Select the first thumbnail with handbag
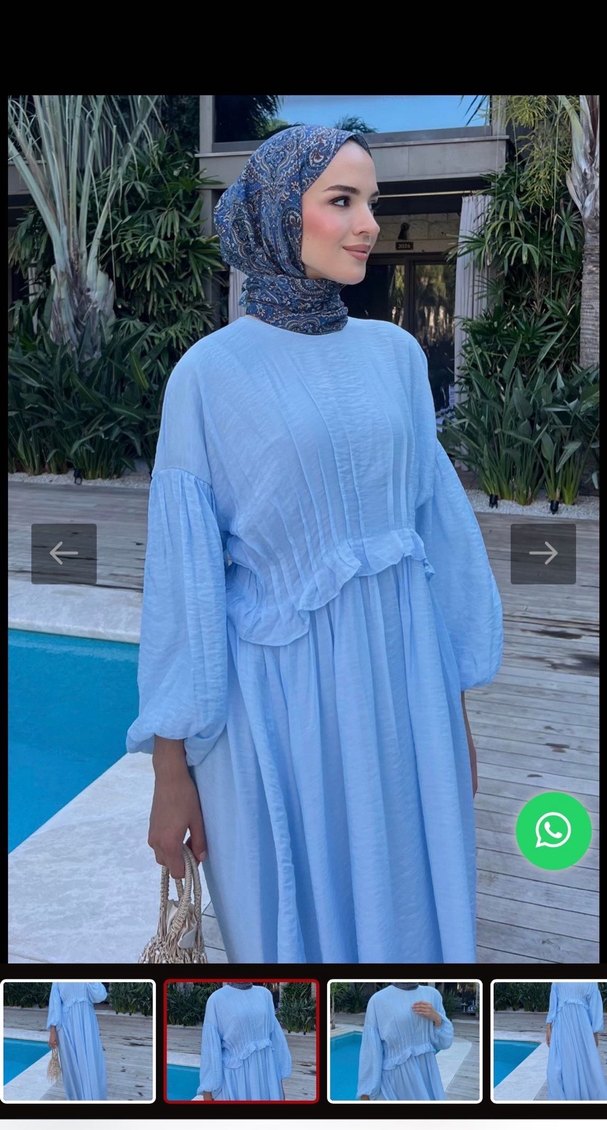 [78, 1041]
